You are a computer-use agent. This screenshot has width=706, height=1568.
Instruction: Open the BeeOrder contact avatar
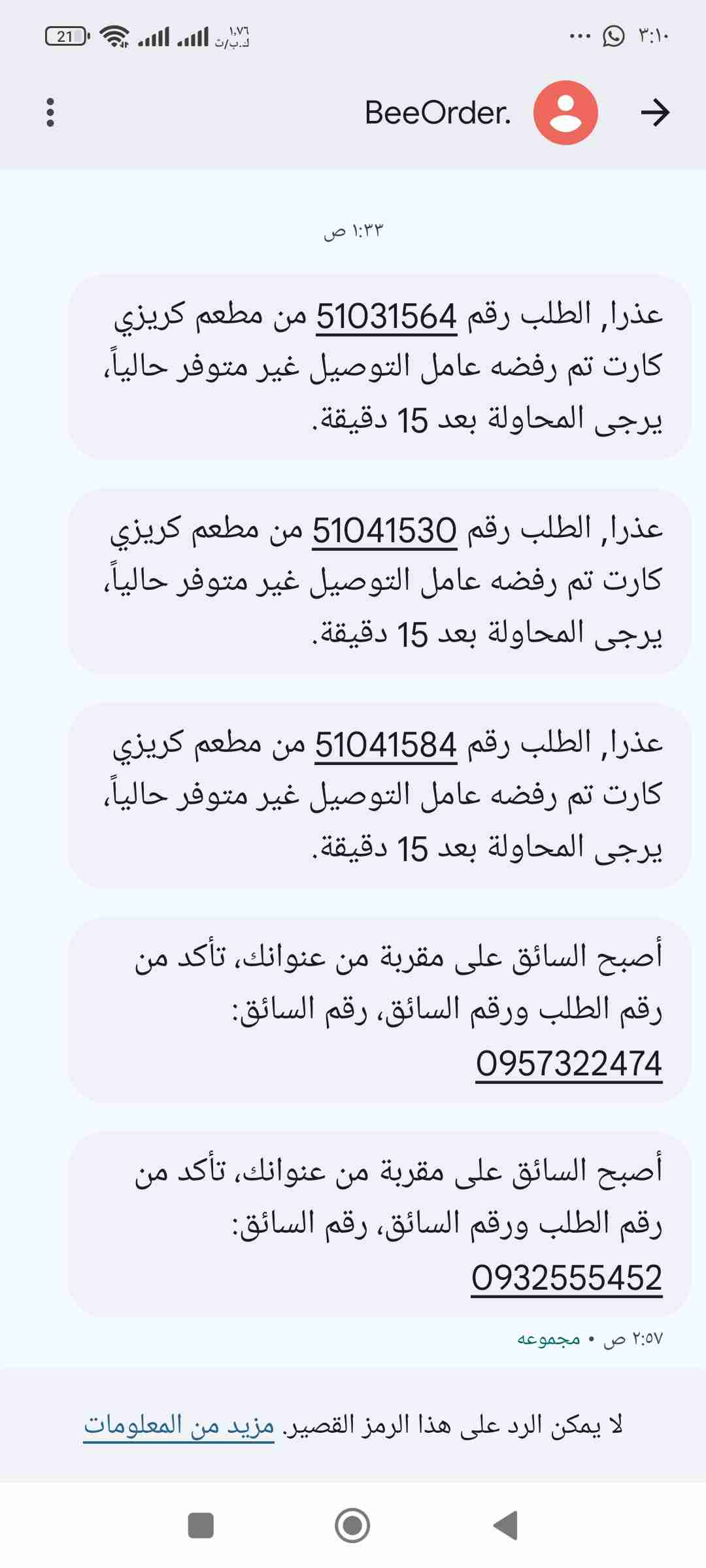click(x=565, y=112)
